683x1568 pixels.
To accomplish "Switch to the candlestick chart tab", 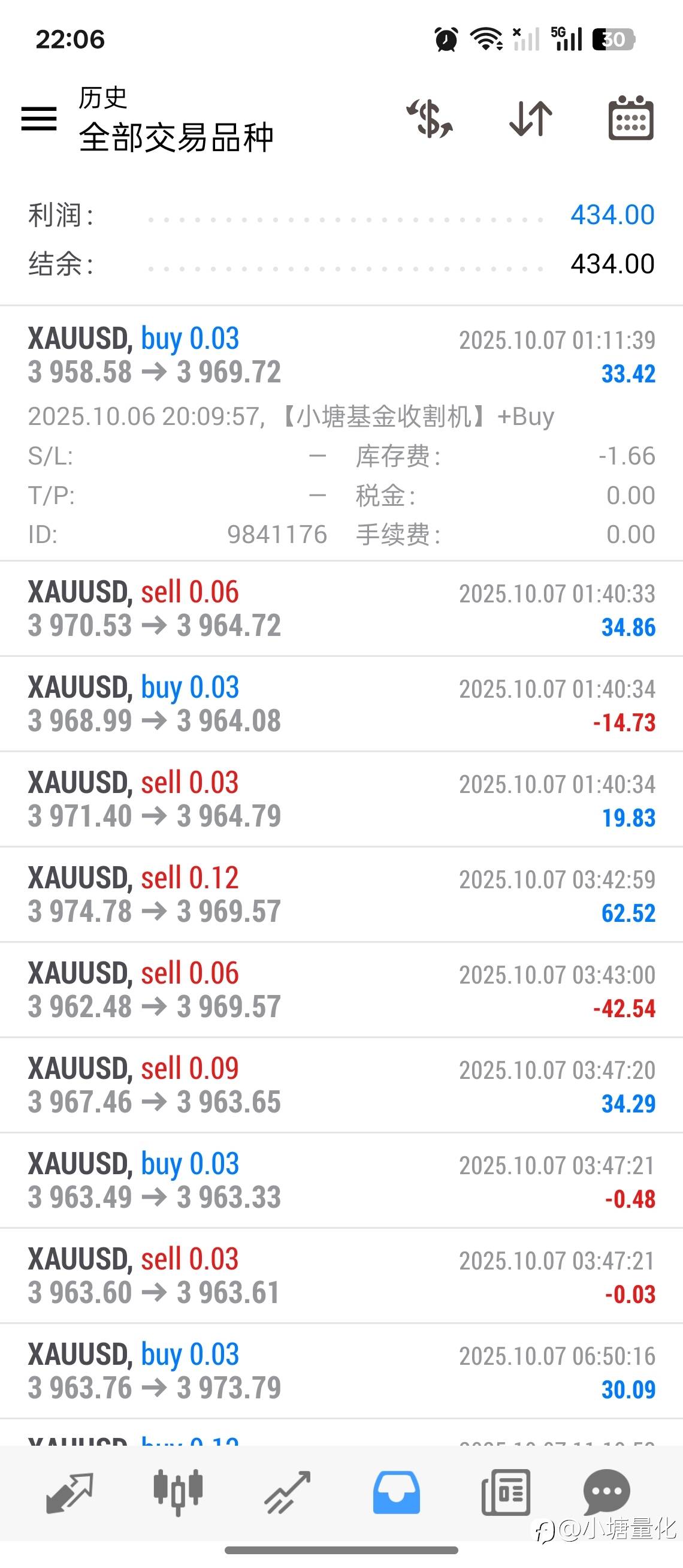I will (177, 1492).
